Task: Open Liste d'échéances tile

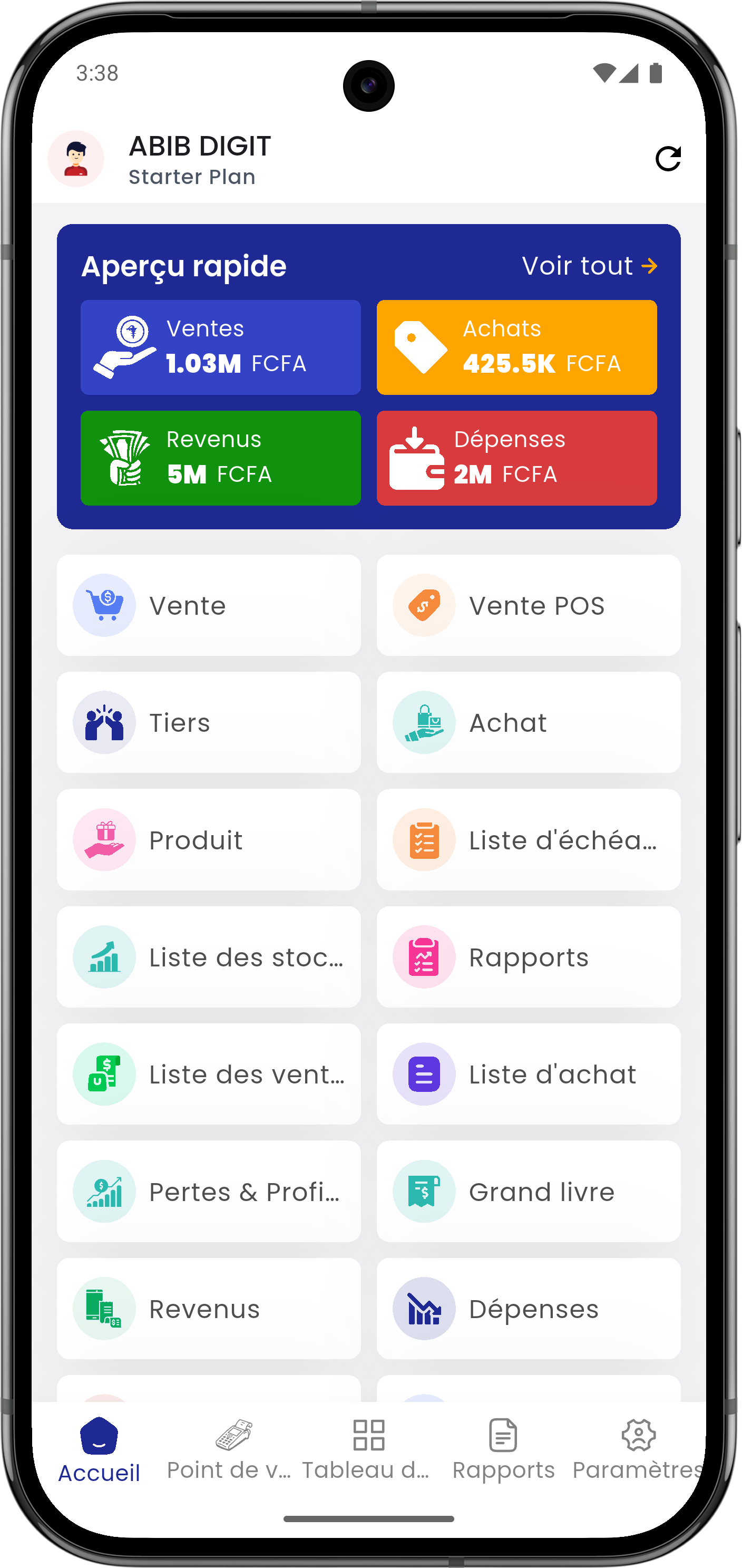Action: click(528, 840)
